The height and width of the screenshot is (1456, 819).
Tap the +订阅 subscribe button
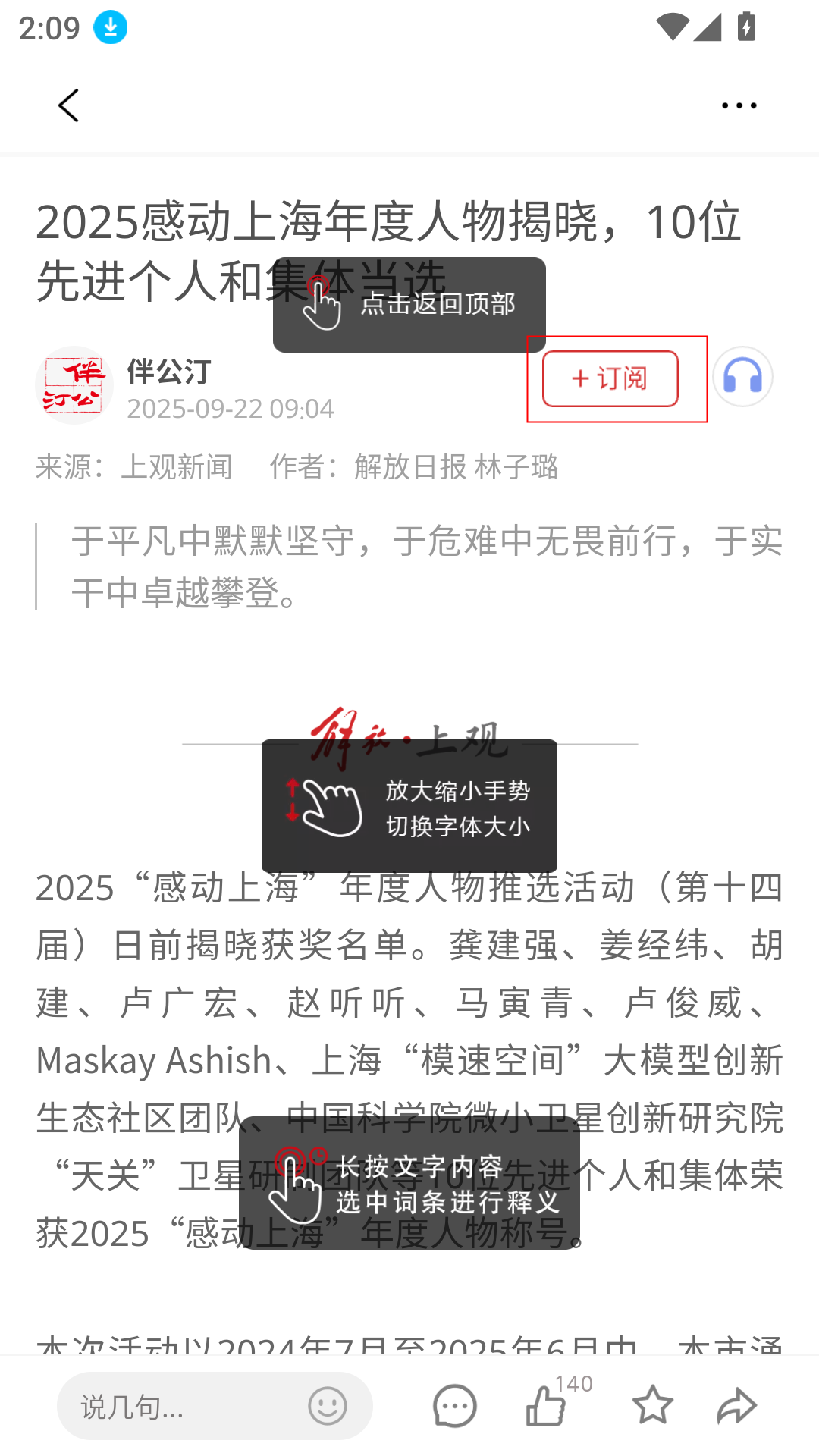[609, 378]
